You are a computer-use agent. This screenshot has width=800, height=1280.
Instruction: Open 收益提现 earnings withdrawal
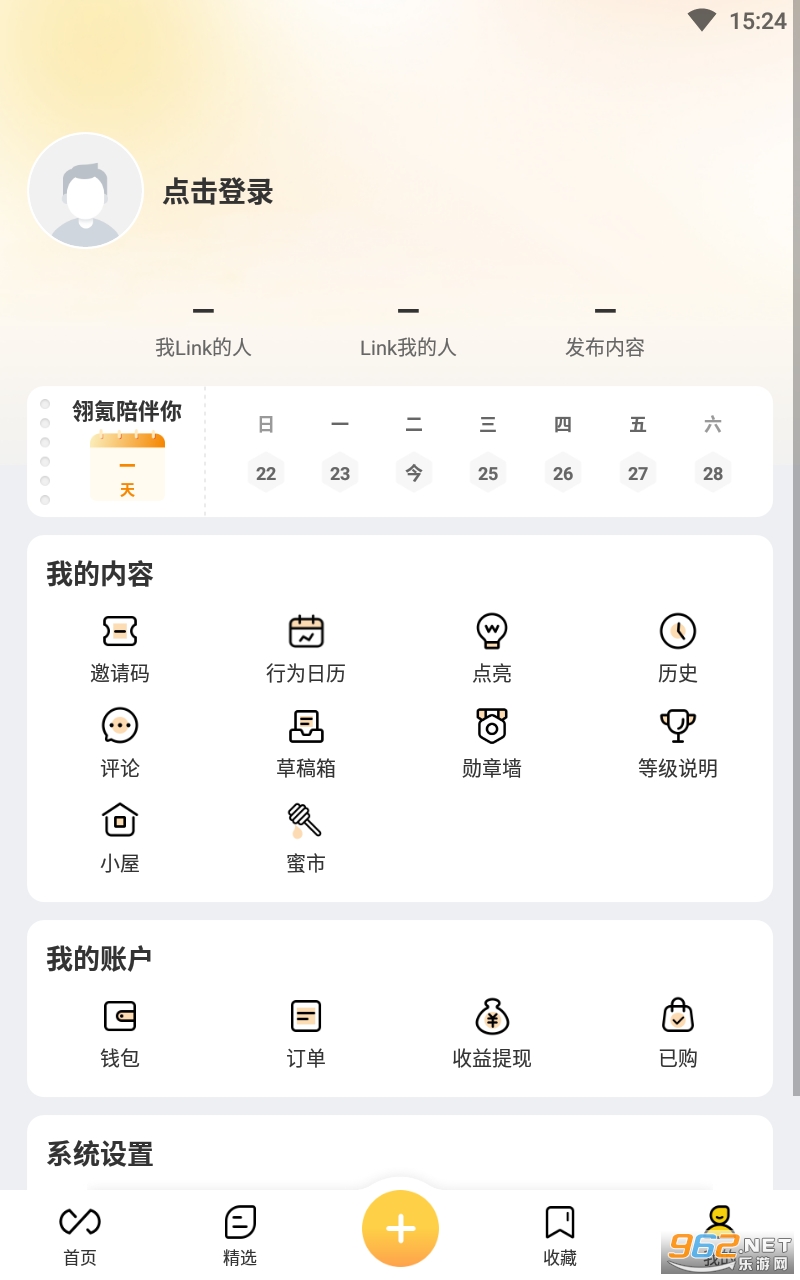tap(492, 1033)
